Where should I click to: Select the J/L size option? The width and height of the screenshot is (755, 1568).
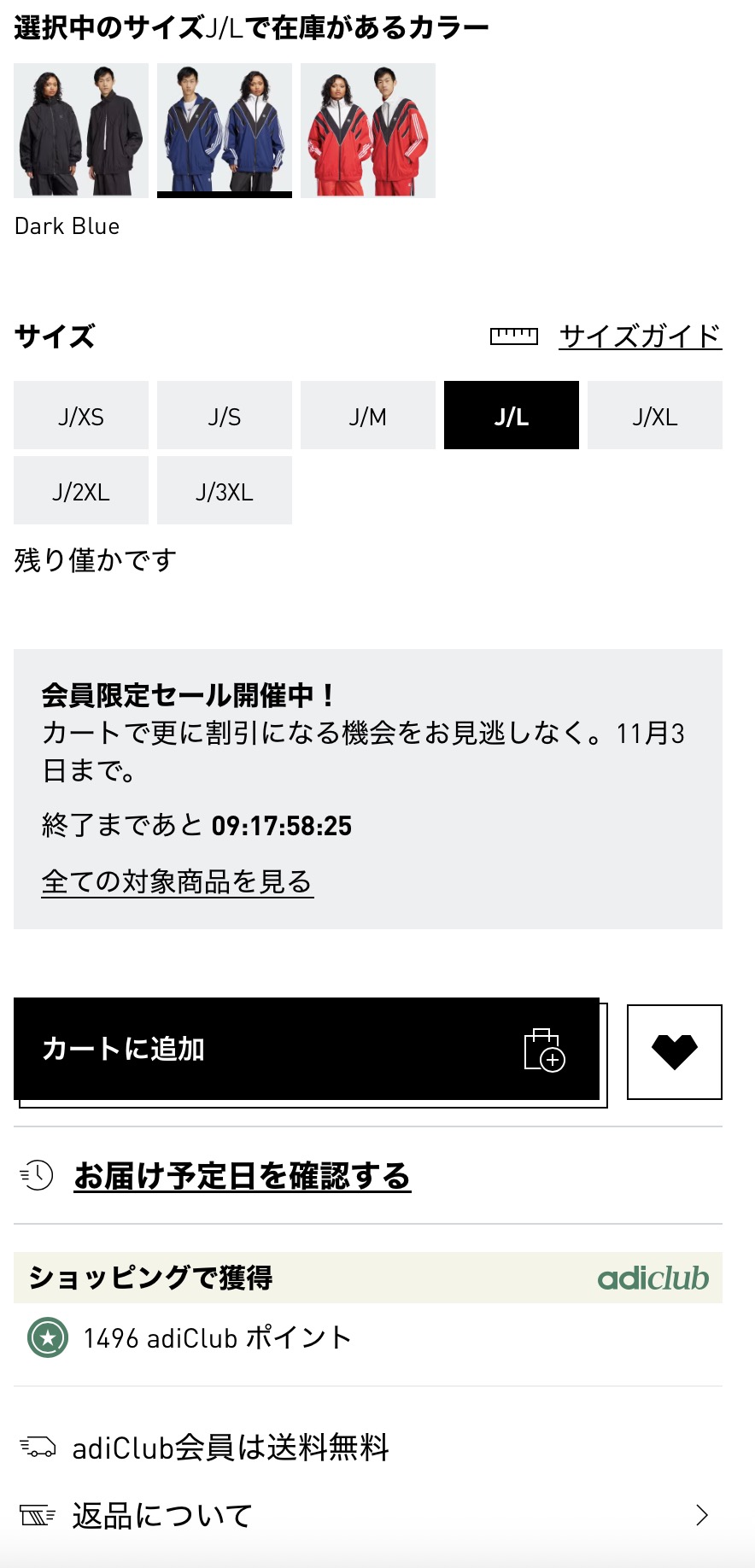(x=512, y=416)
